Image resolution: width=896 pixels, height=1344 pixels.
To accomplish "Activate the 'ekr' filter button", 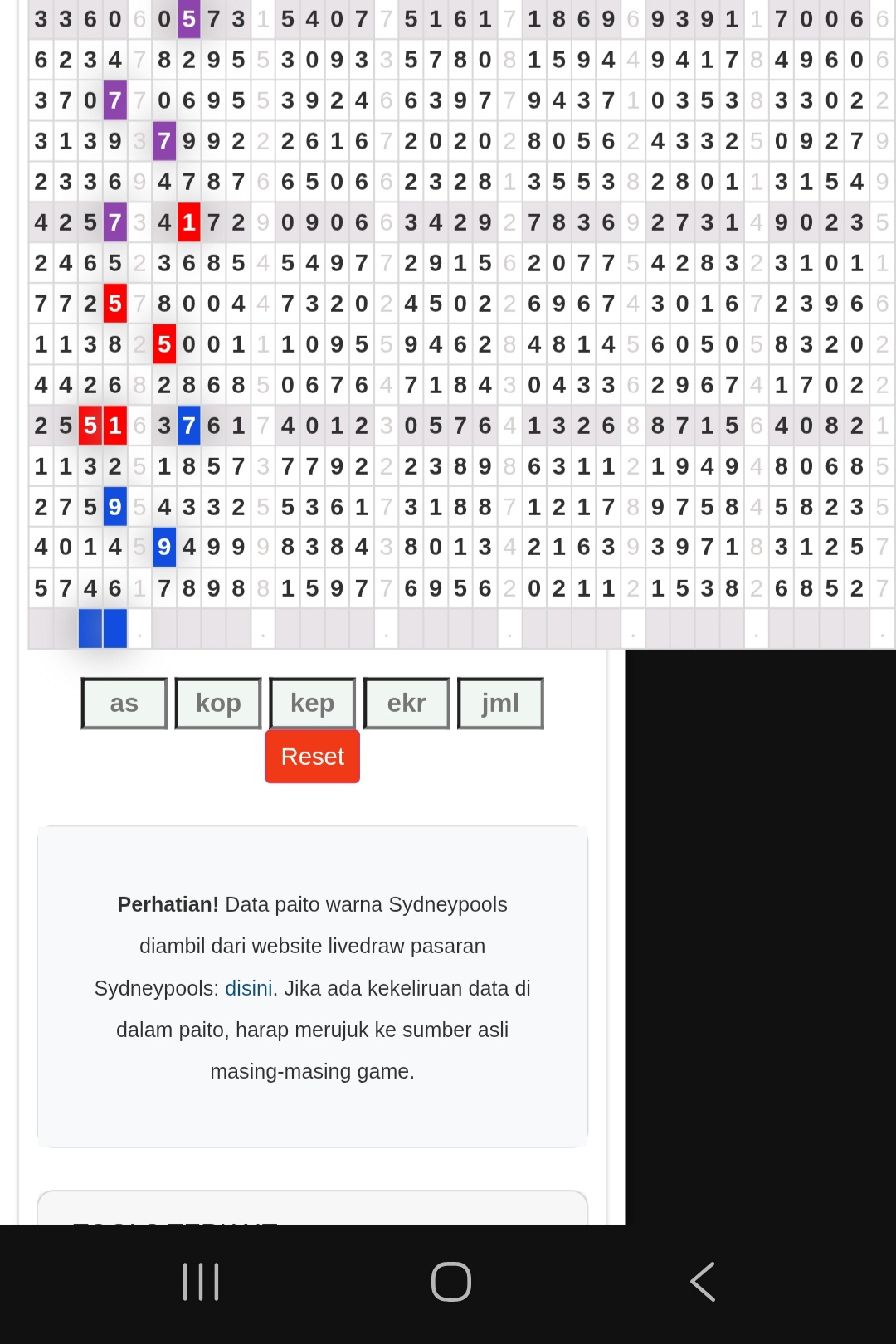I will coord(407,704).
